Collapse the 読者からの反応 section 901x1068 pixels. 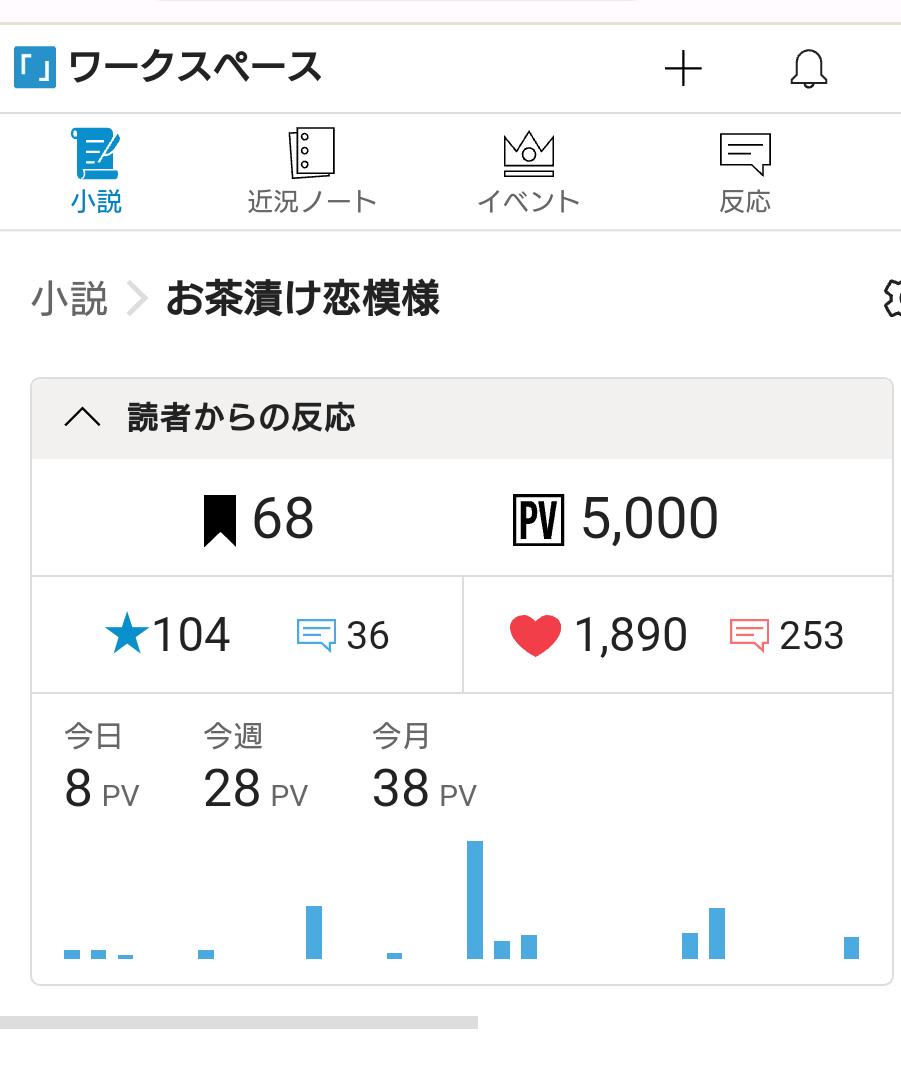click(x=82, y=418)
